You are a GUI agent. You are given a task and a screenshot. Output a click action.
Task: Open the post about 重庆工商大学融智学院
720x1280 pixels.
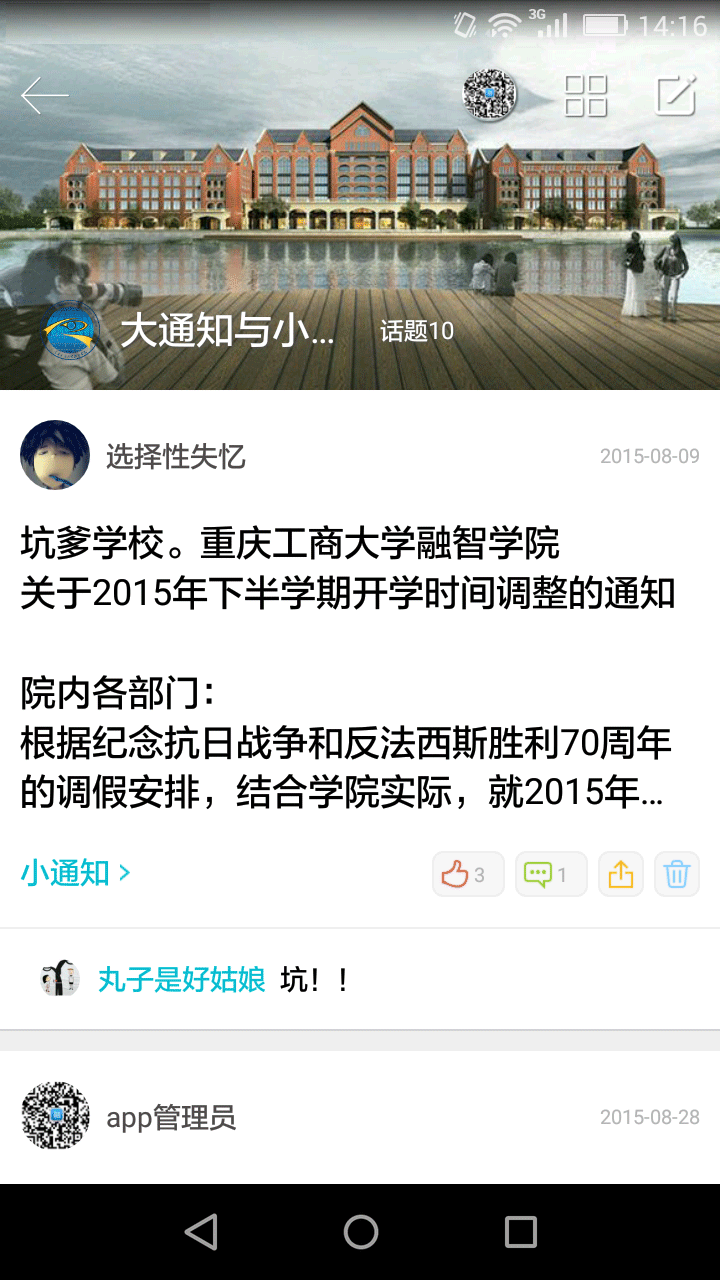point(350,668)
